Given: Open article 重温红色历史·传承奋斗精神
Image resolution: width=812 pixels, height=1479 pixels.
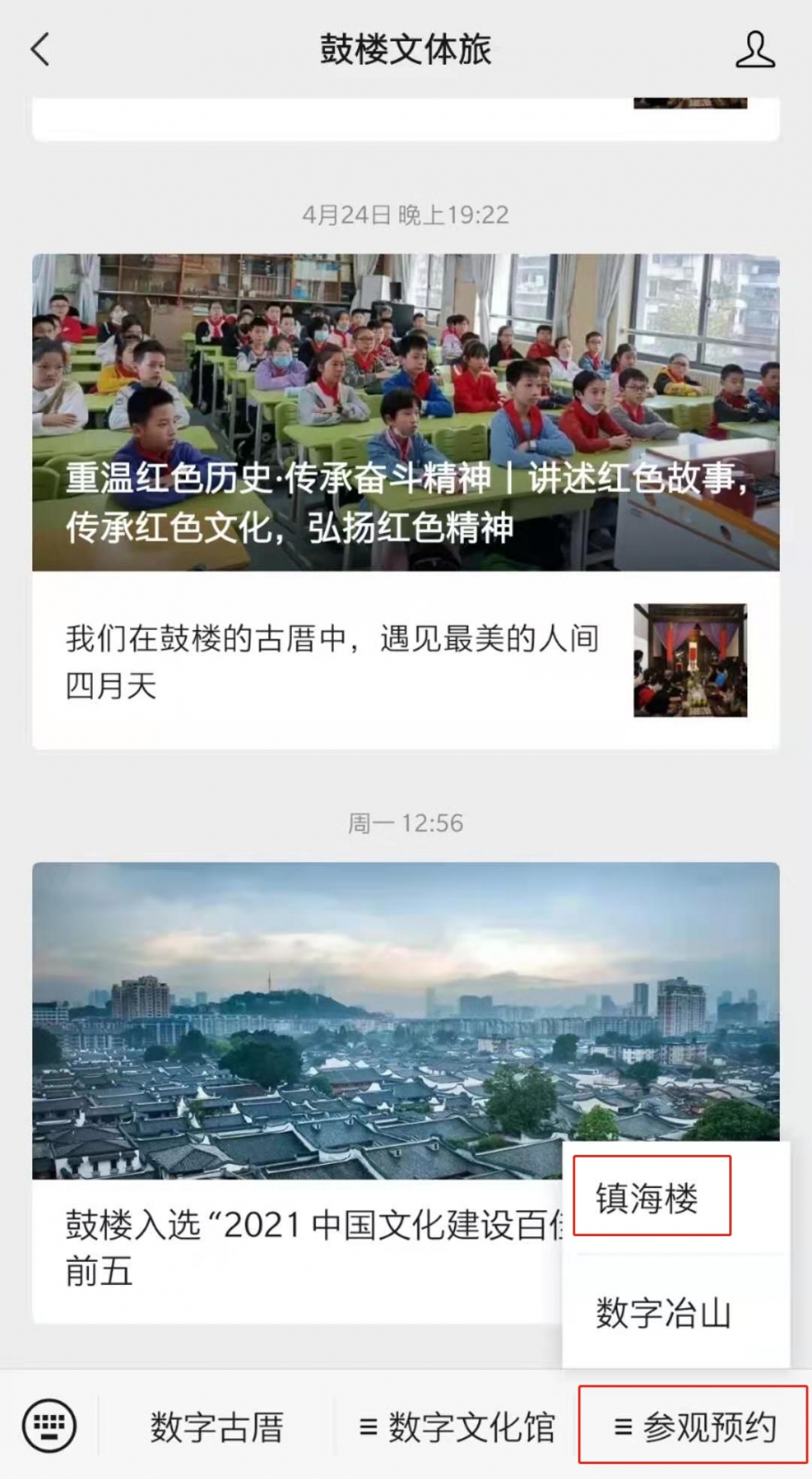Looking at the screenshot, I should tap(405, 412).
